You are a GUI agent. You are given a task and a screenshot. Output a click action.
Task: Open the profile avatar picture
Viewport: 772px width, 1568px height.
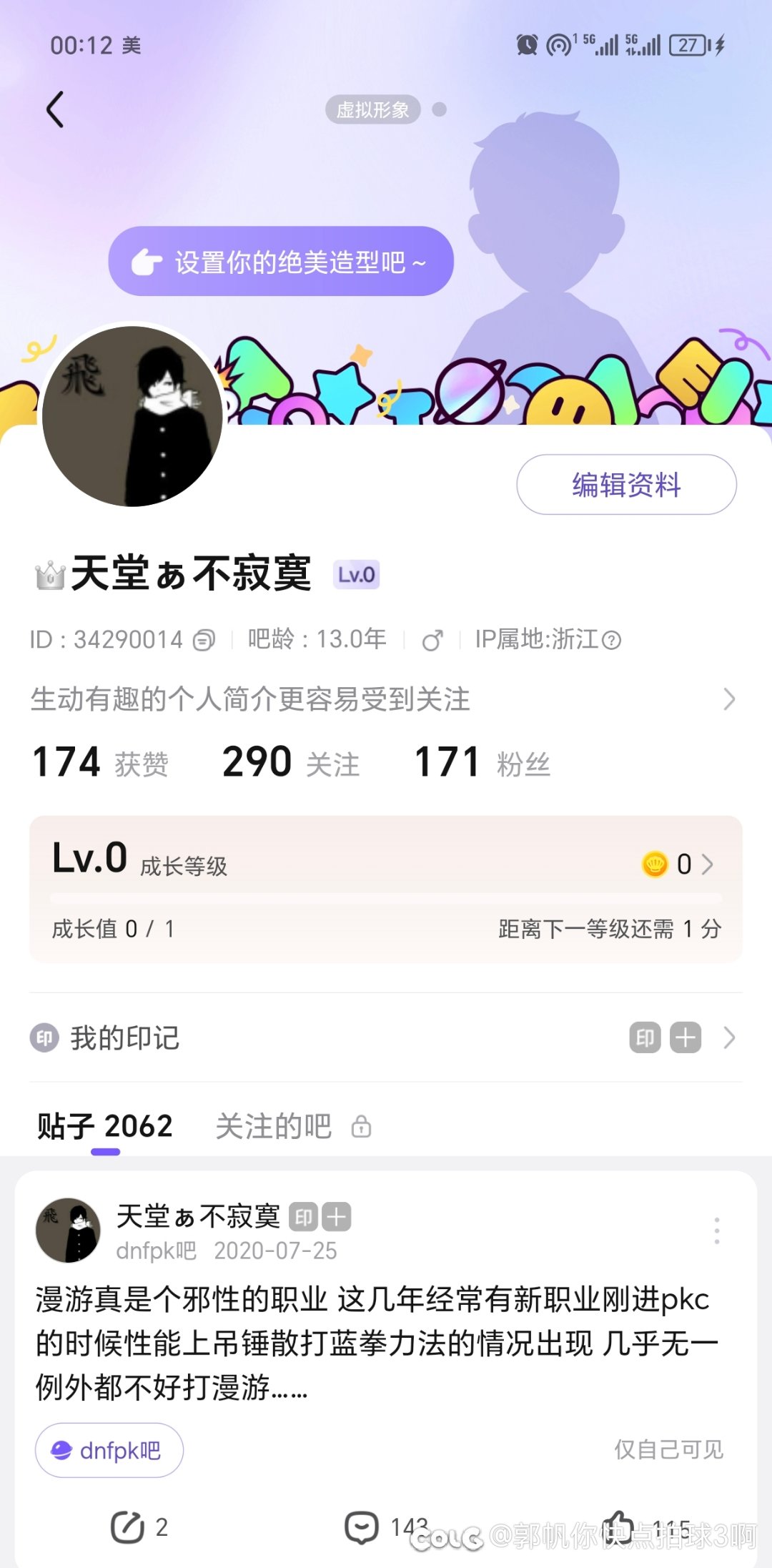click(132, 416)
